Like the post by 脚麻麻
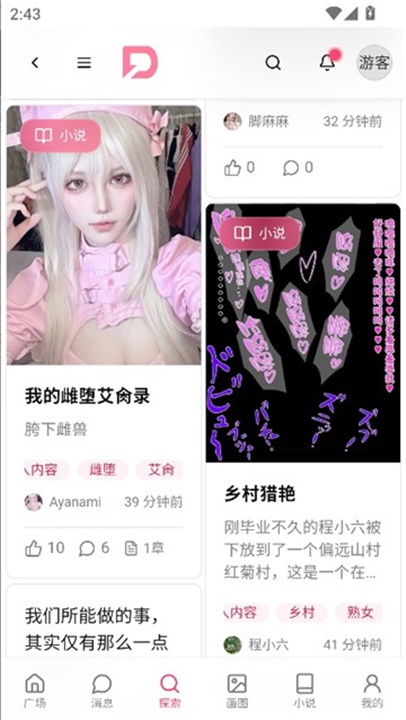 tap(239, 168)
